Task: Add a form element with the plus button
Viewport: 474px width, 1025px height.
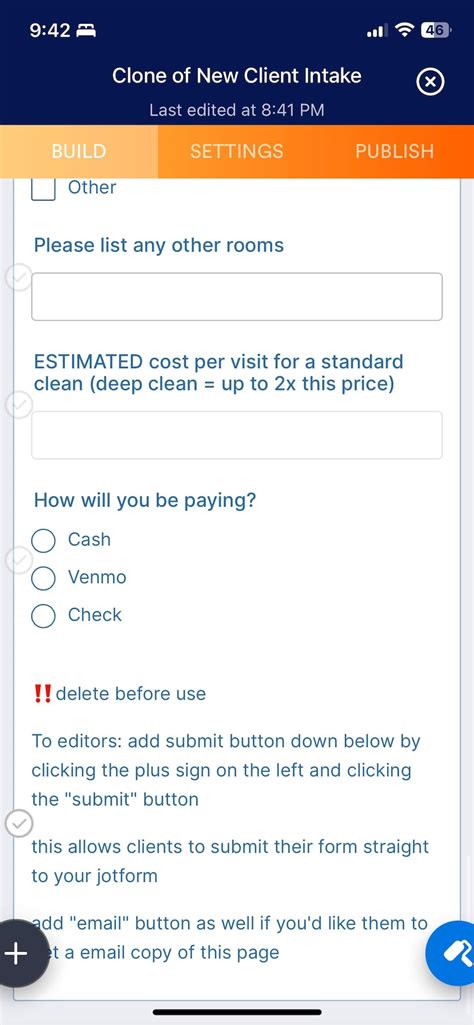Action: pyautogui.click(x=16, y=953)
